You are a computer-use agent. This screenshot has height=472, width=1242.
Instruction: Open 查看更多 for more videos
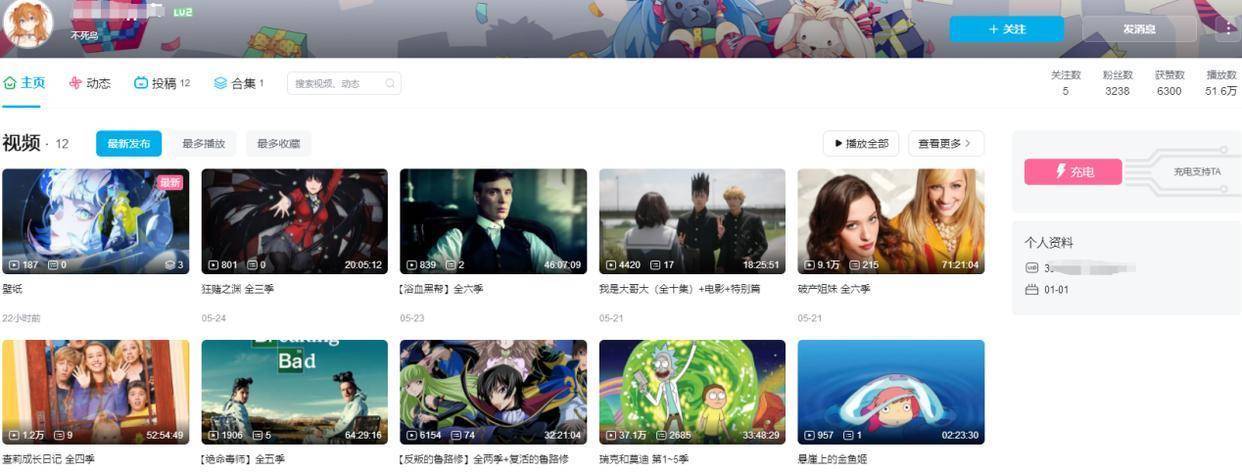[x=945, y=143]
